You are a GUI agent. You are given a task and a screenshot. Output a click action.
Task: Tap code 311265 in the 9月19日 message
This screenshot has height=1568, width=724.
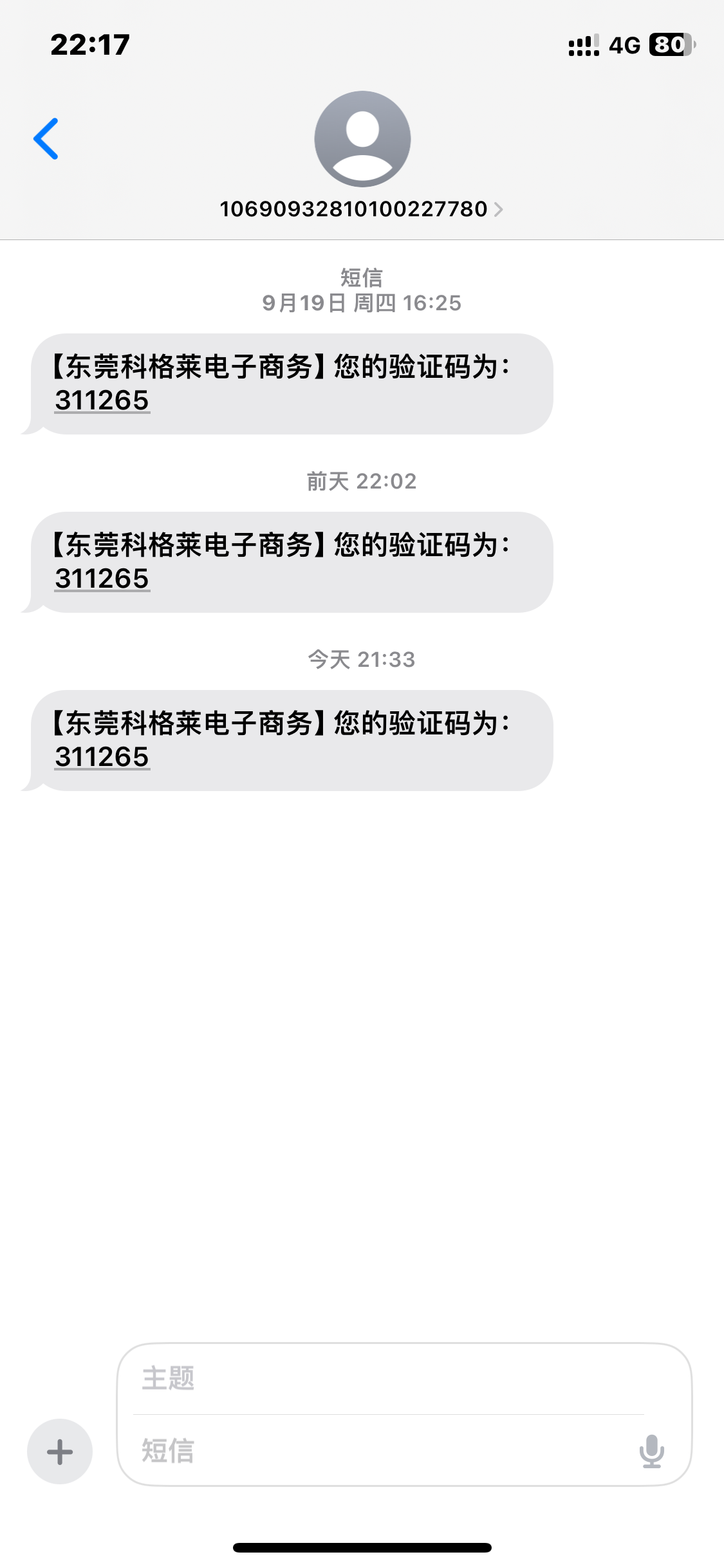102,400
